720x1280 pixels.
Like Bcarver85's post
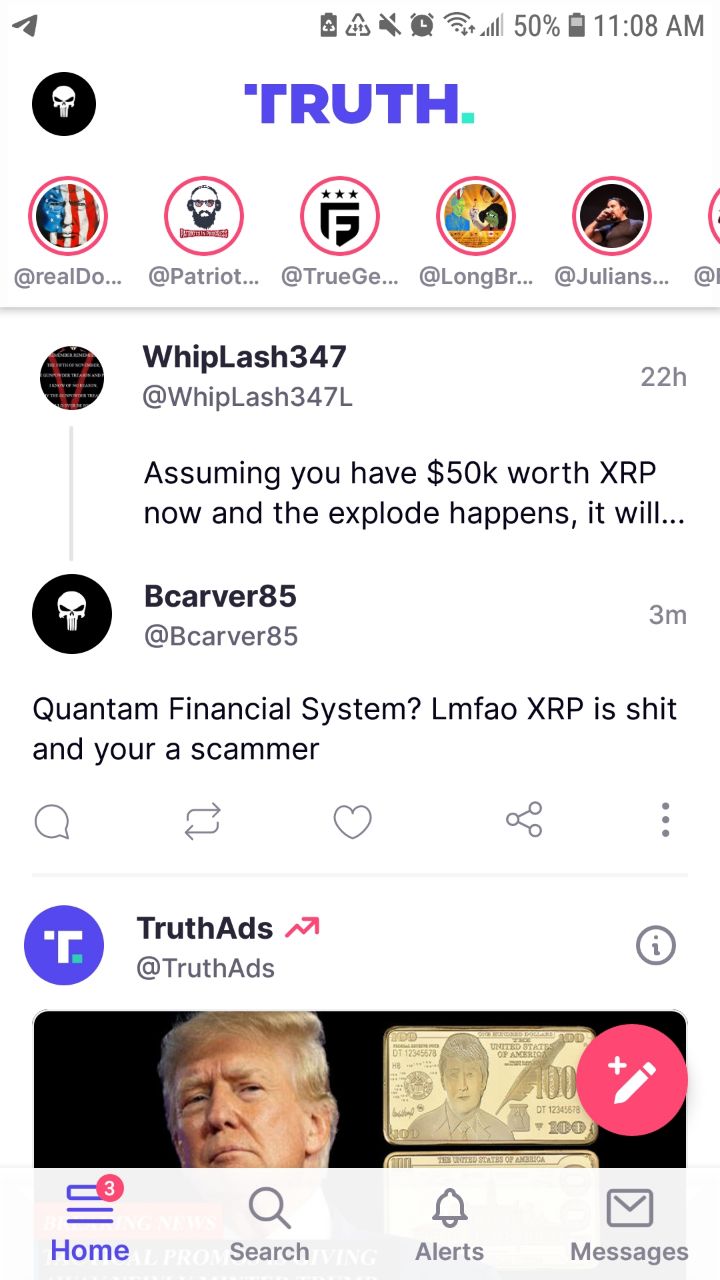(x=352, y=822)
